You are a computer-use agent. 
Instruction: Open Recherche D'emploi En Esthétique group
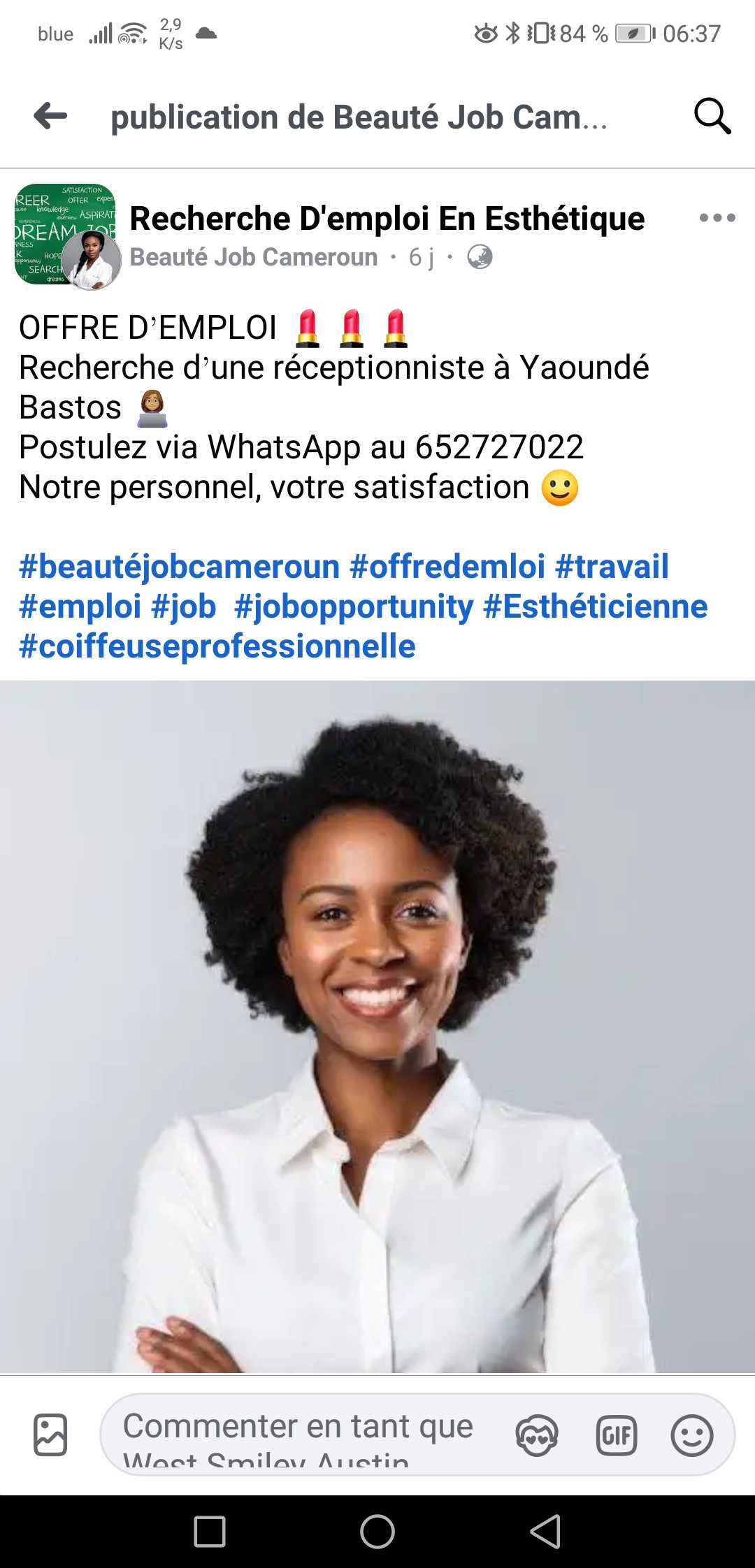pyautogui.click(x=387, y=219)
